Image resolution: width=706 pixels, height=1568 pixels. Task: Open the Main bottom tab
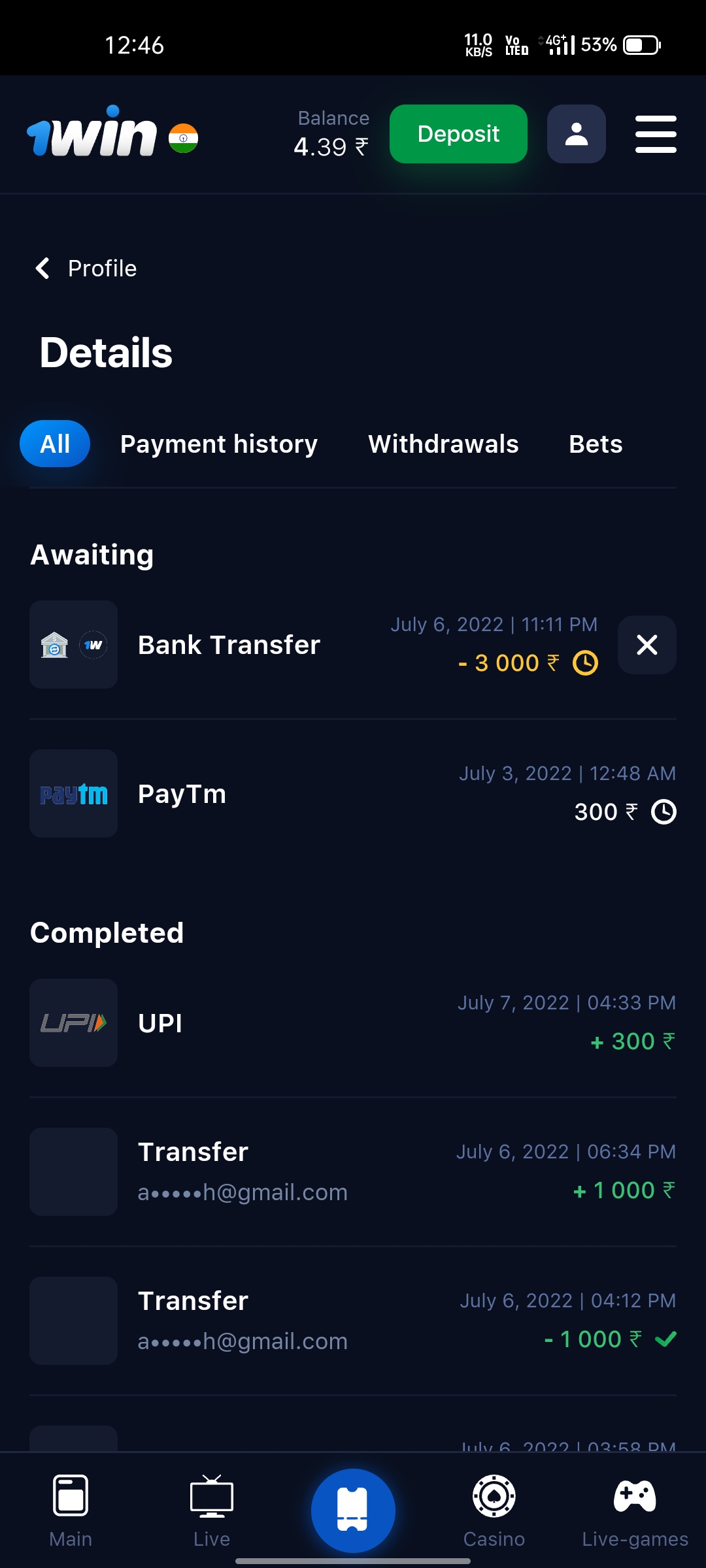tap(71, 1511)
